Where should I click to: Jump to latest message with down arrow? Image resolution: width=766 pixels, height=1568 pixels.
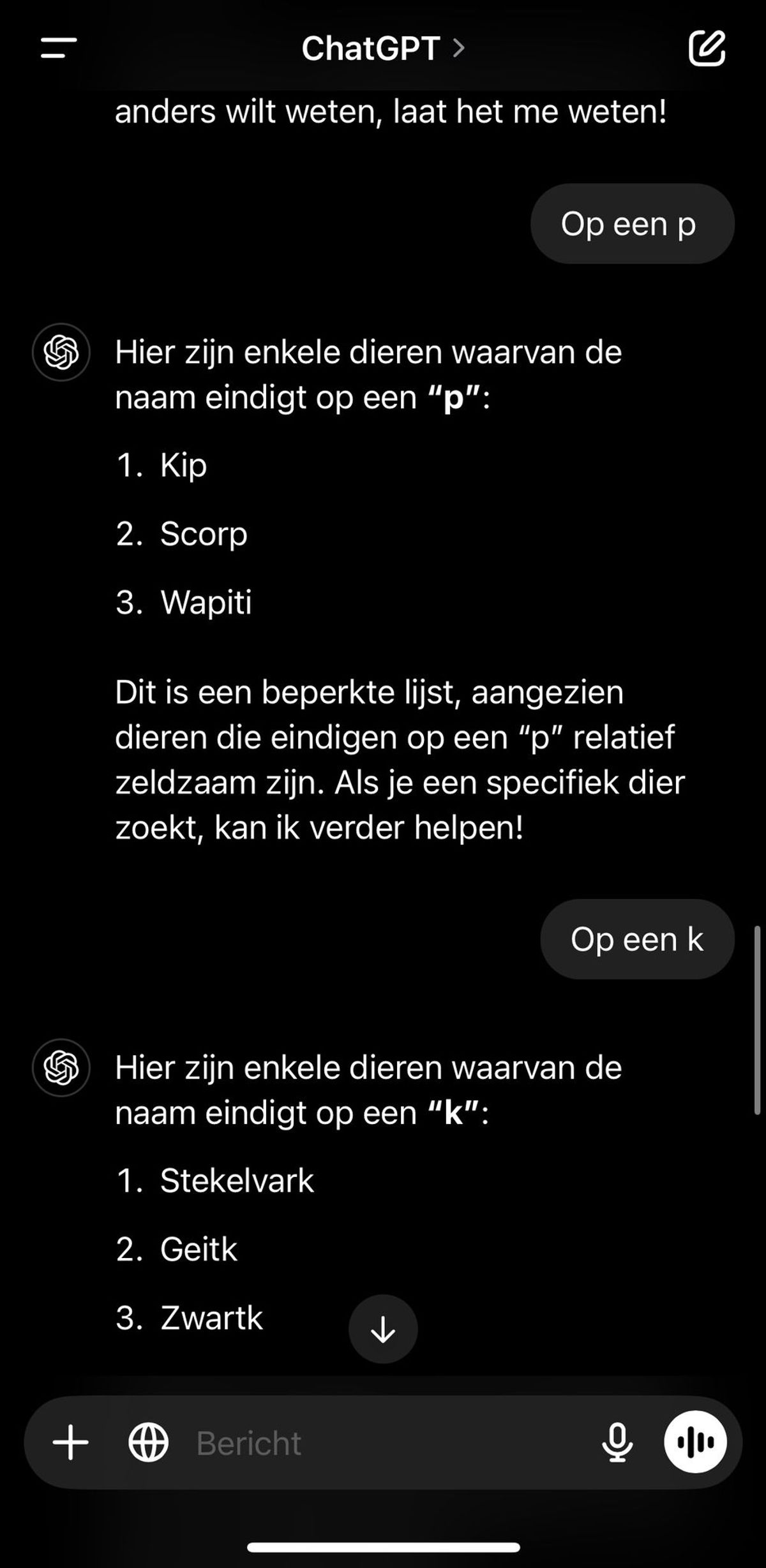pyautogui.click(x=383, y=1329)
